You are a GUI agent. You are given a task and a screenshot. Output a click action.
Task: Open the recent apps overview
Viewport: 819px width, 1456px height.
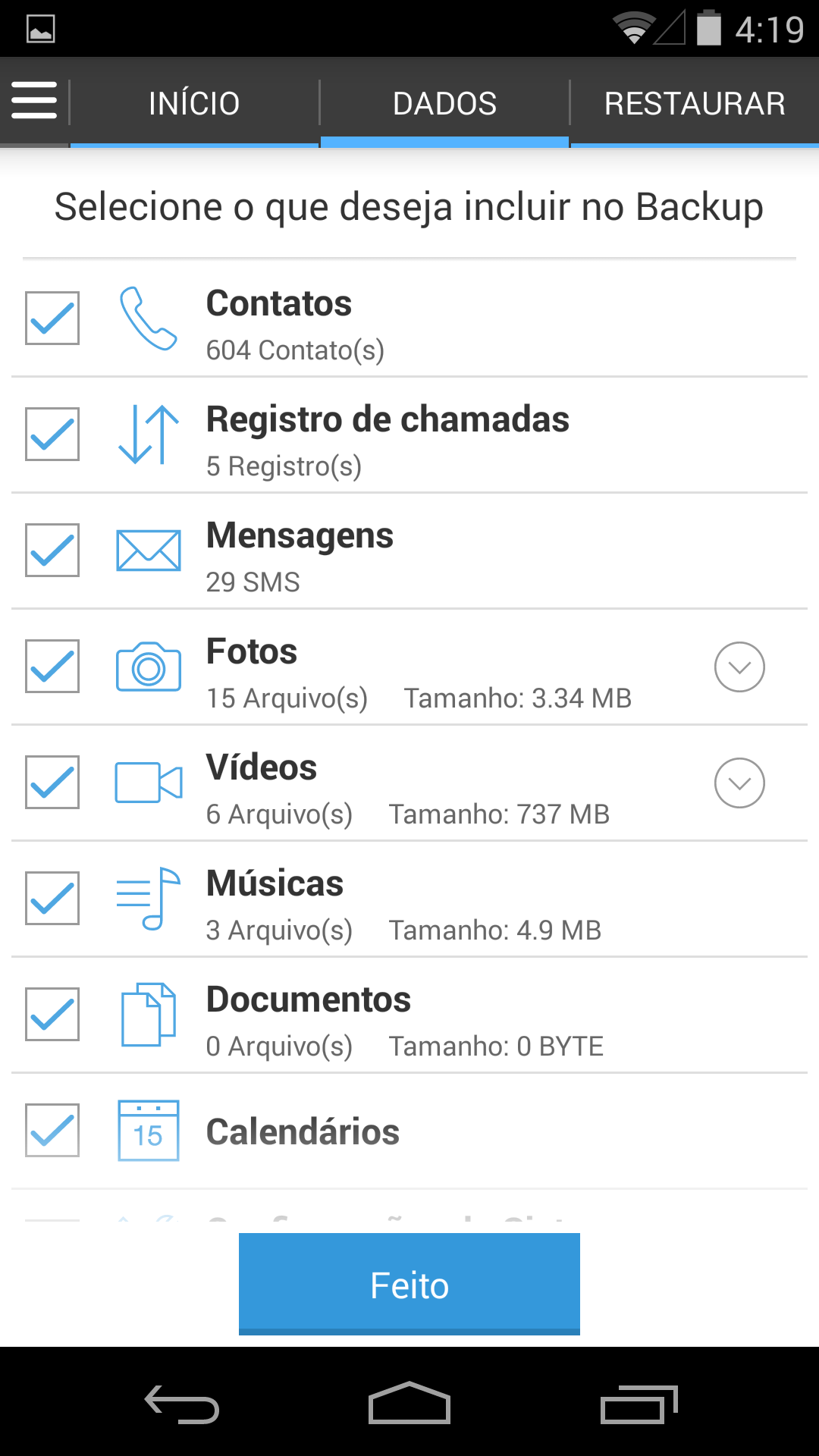click(x=639, y=1404)
